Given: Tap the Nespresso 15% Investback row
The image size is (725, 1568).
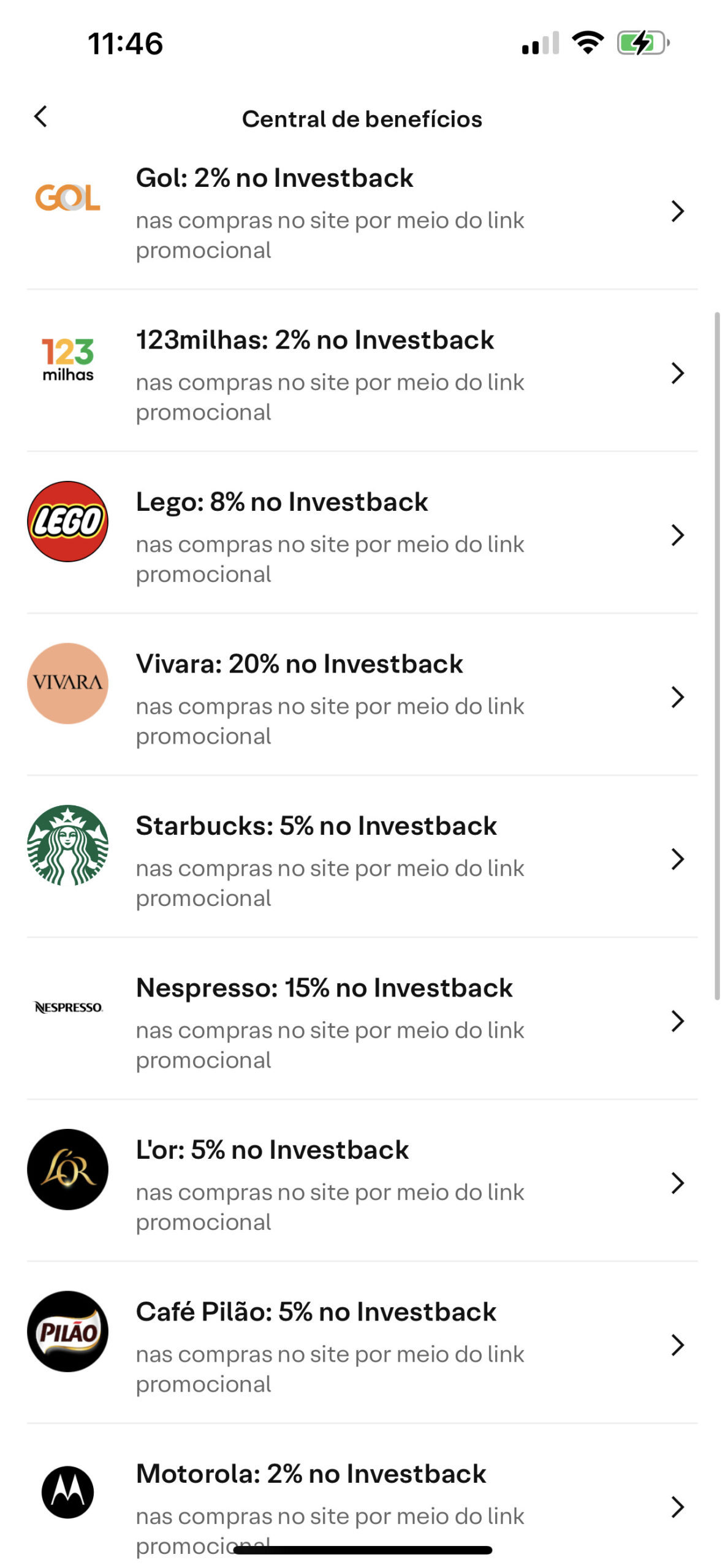Looking at the screenshot, I should pos(362,1021).
